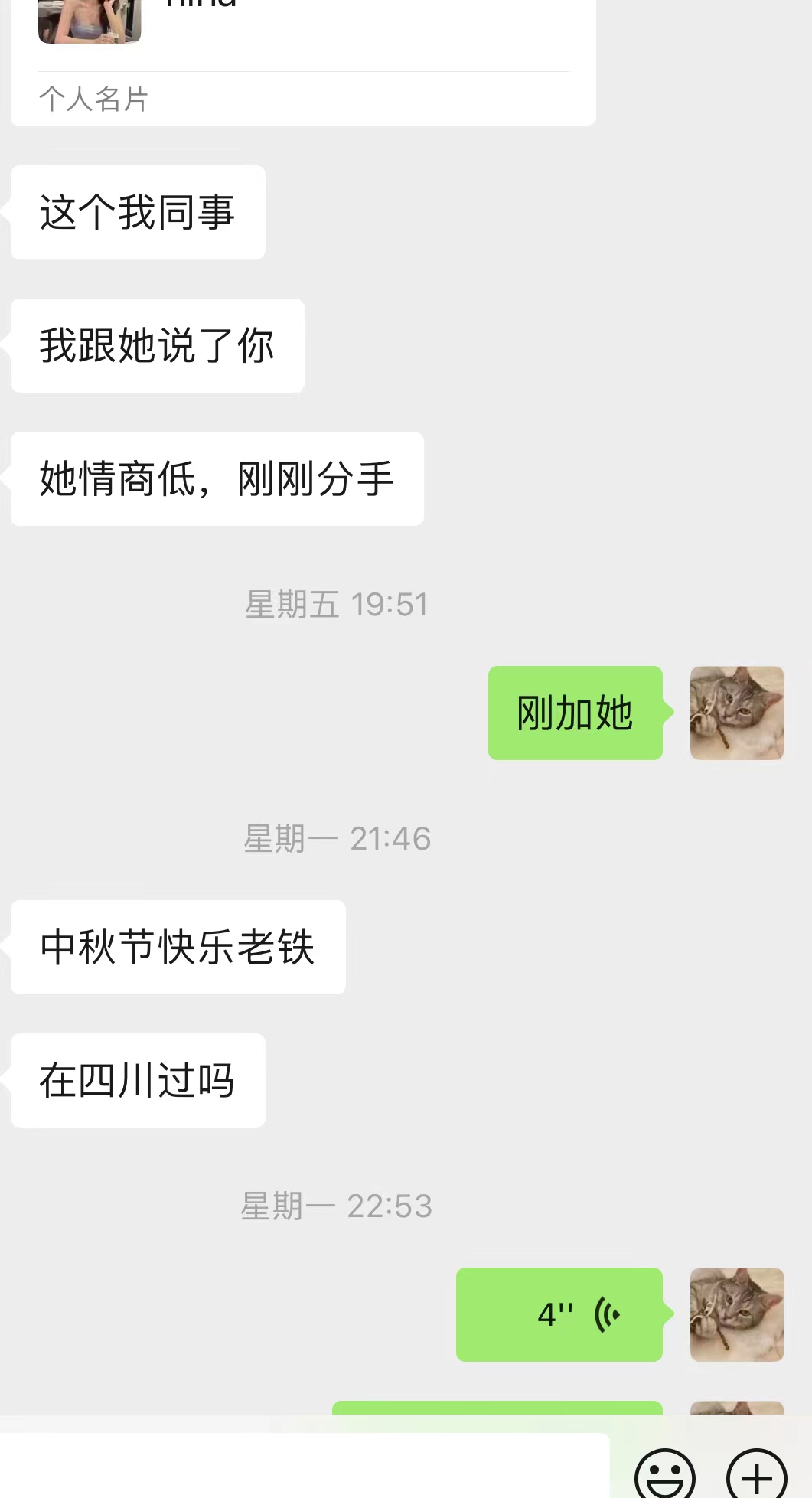Click the cat avatar next to the voice message
The width and height of the screenshot is (812, 1498).
(x=736, y=1315)
